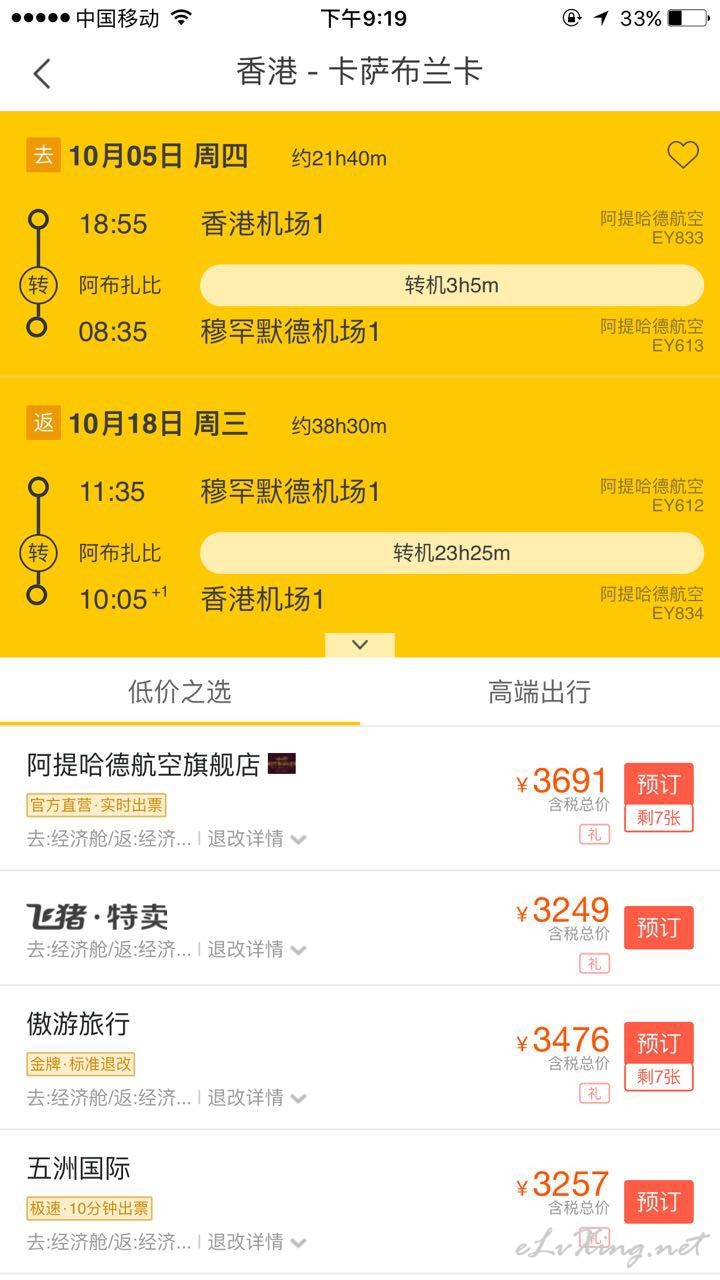Open the 傲游旅行 seller offer row
Viewport: 720px width, 1280px height.
[360, 1058]
